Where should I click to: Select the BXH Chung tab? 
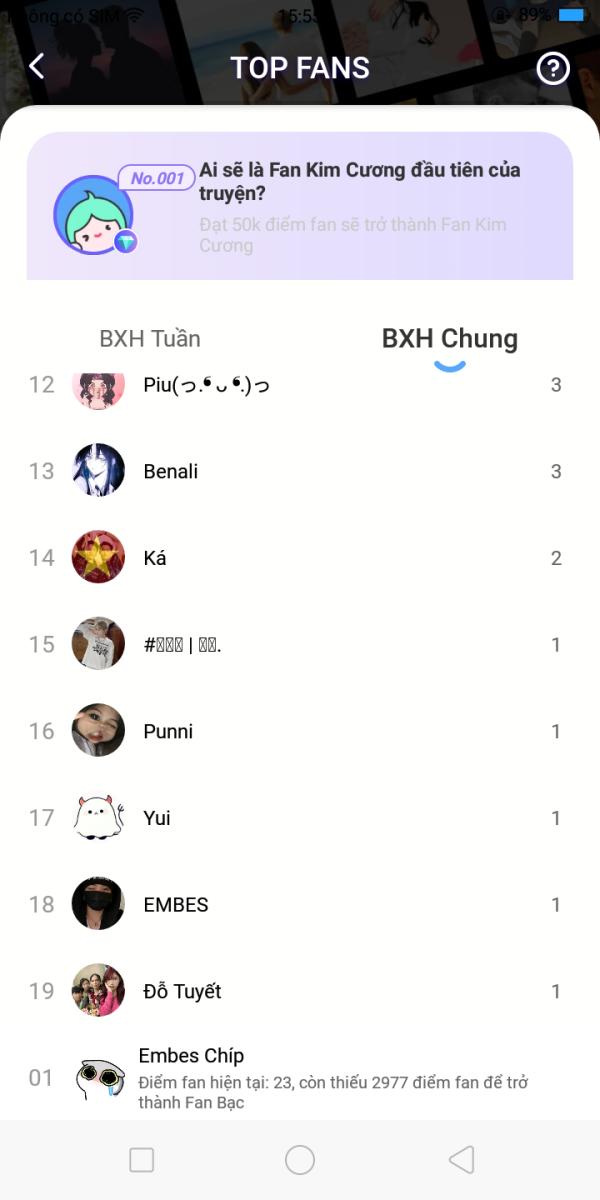click(x=450, y=339)
